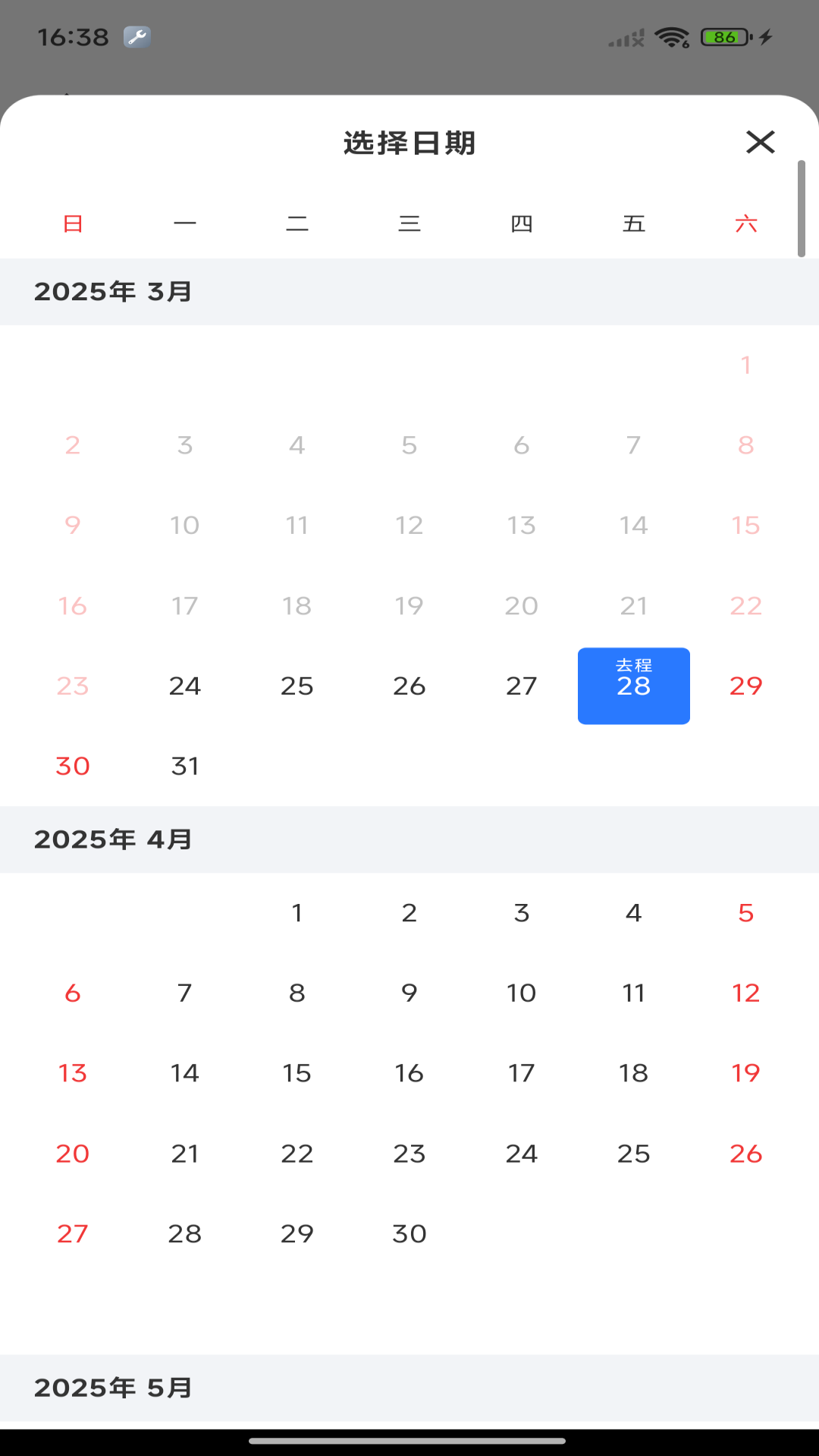Tap the selected 去程 date, March 28
Screen dimensions: 819x1456
click(634, 686)
